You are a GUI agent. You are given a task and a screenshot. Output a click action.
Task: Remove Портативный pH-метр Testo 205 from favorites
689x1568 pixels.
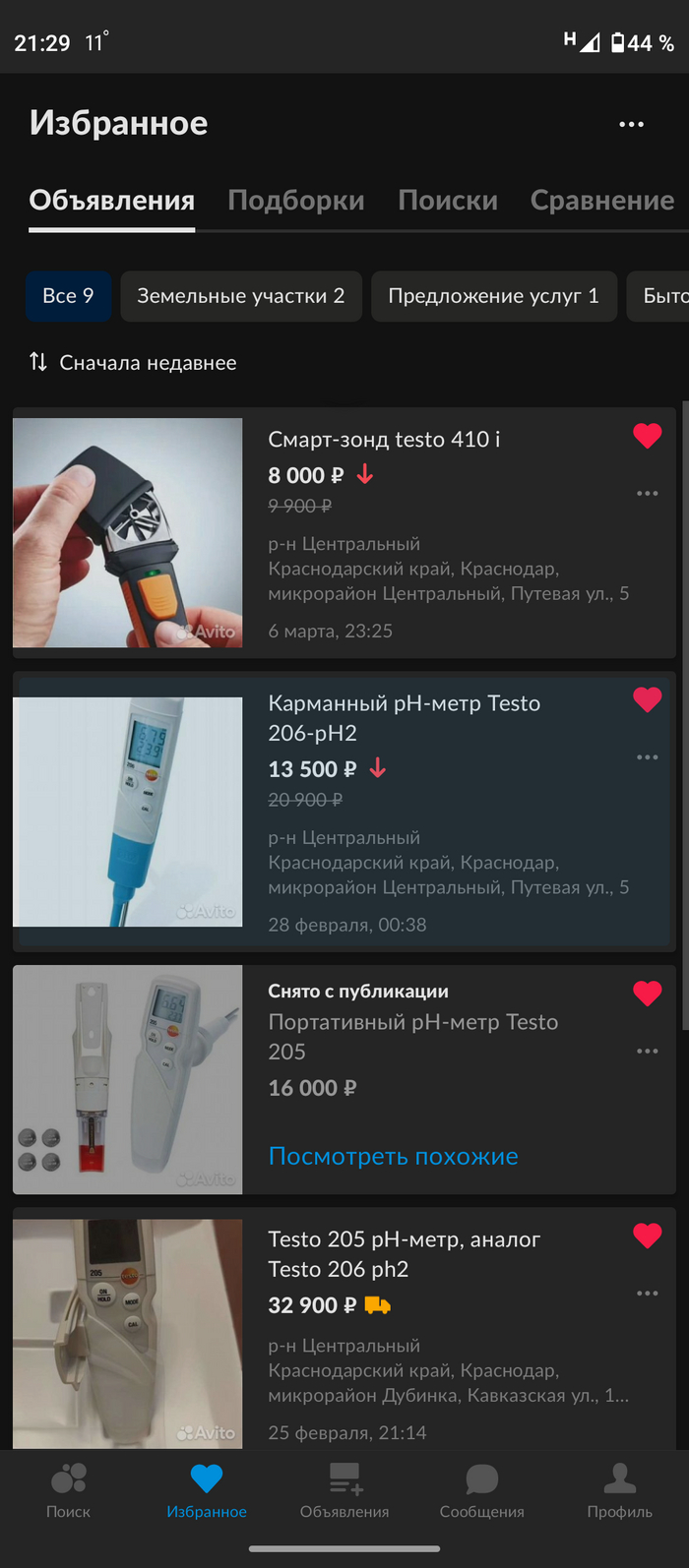click(x=647, y=994)
